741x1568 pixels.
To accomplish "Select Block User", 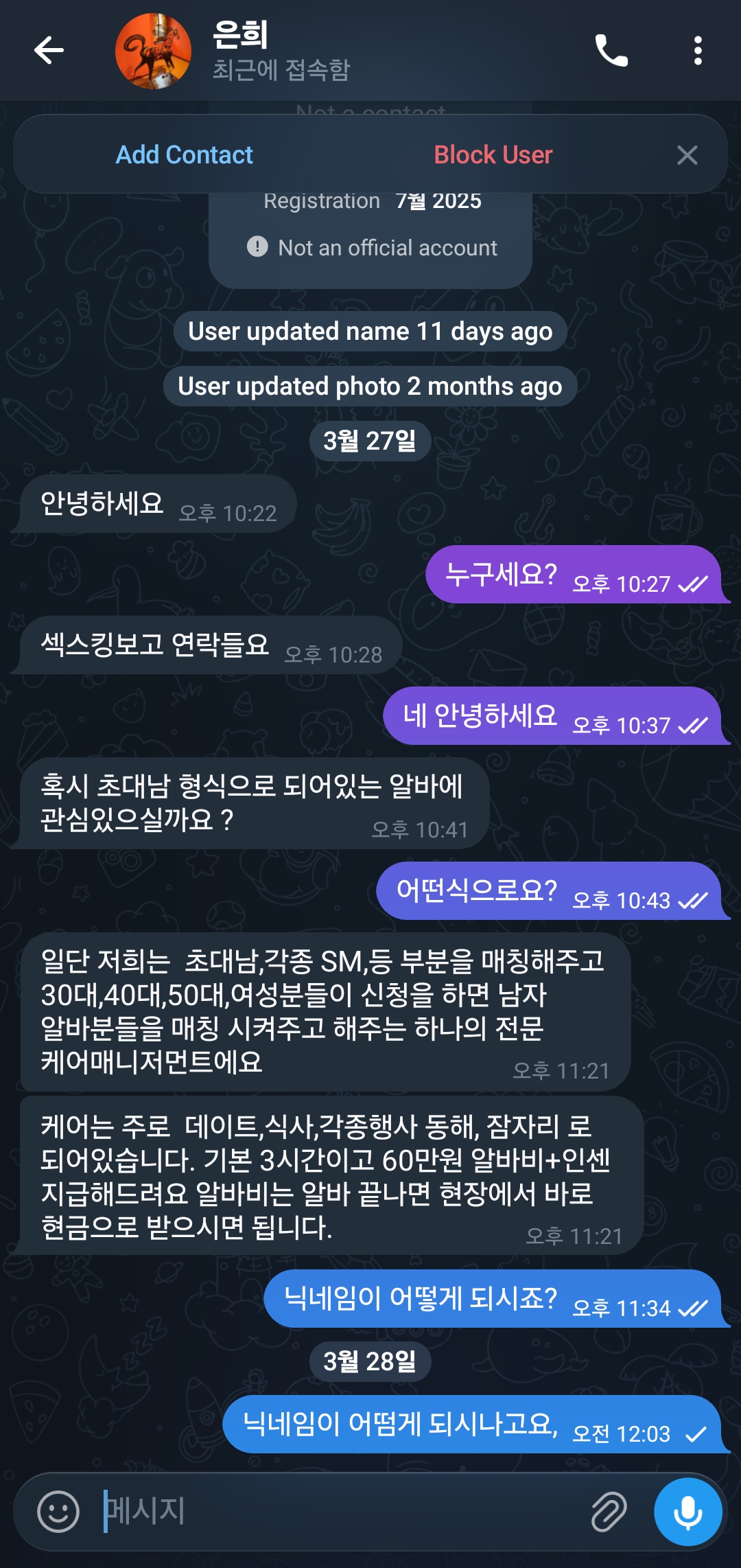I will 493,154.
